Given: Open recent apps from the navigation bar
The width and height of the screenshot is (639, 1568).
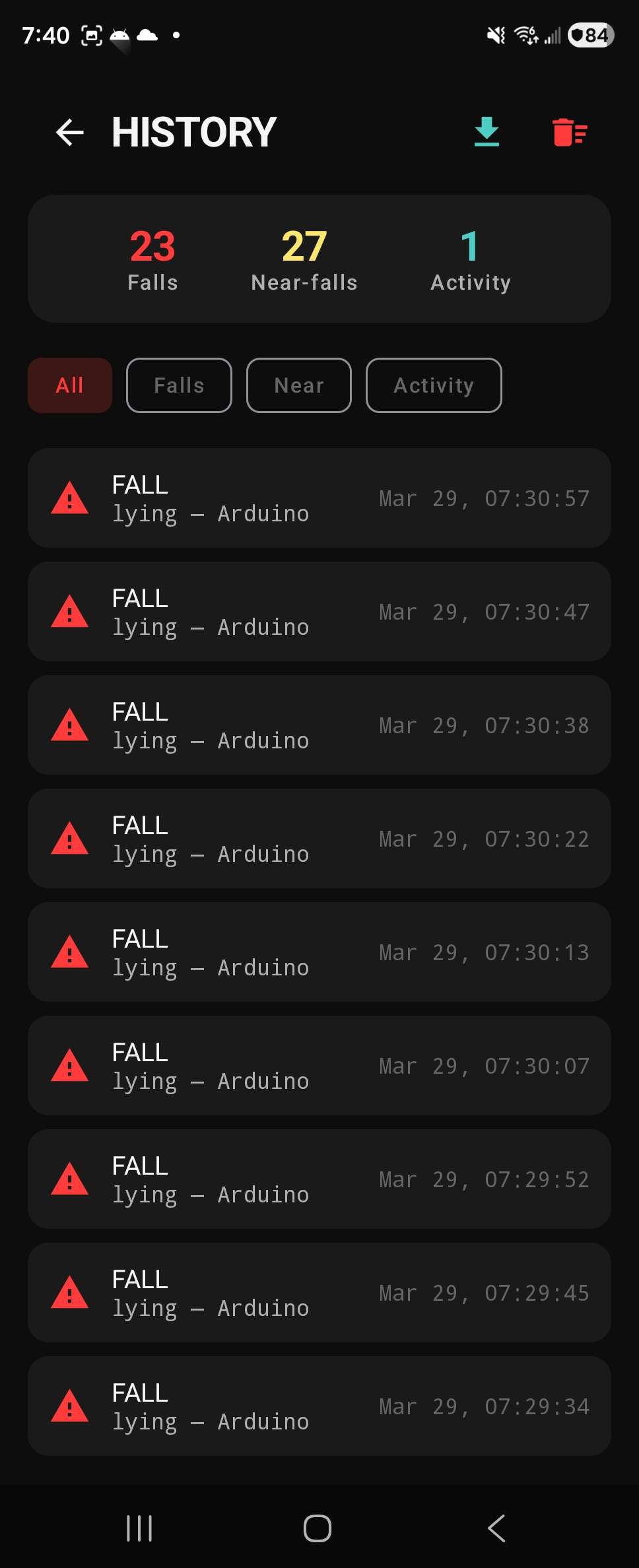Looking at the screenshot, I should pyautogui.click(x=139, y=1528).
